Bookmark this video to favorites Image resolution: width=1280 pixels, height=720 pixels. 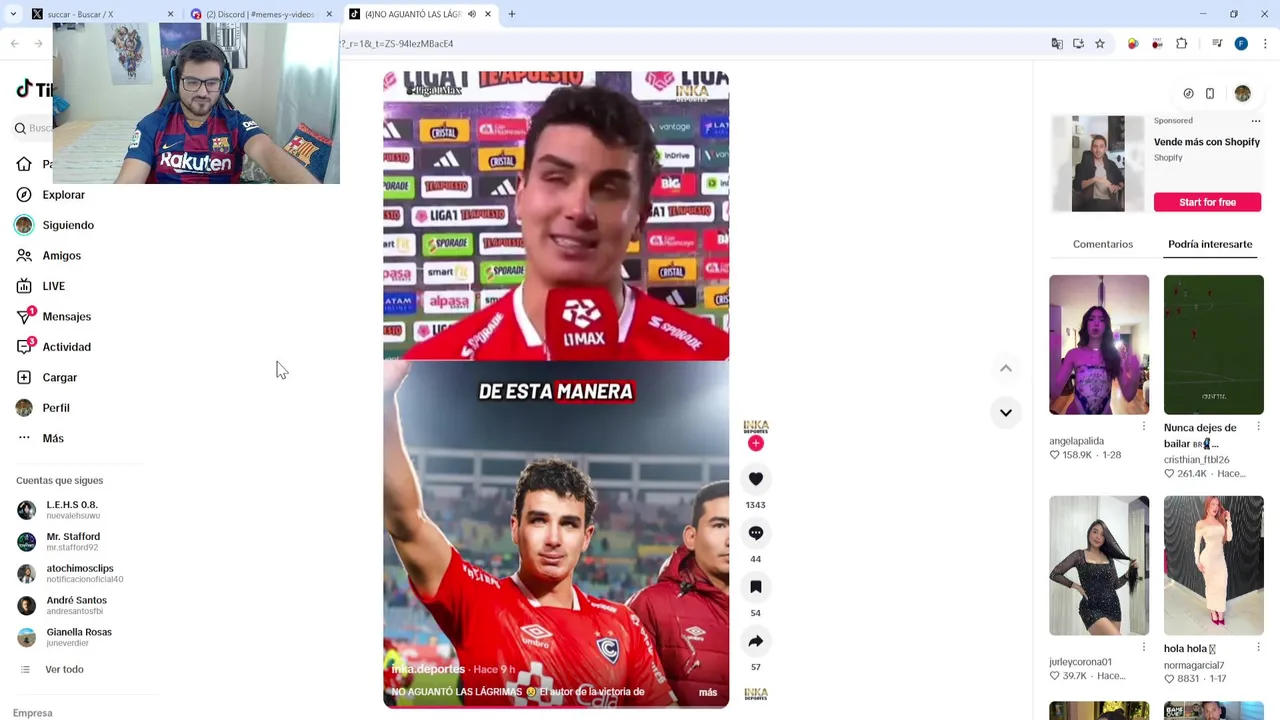(x=756, y=587)
